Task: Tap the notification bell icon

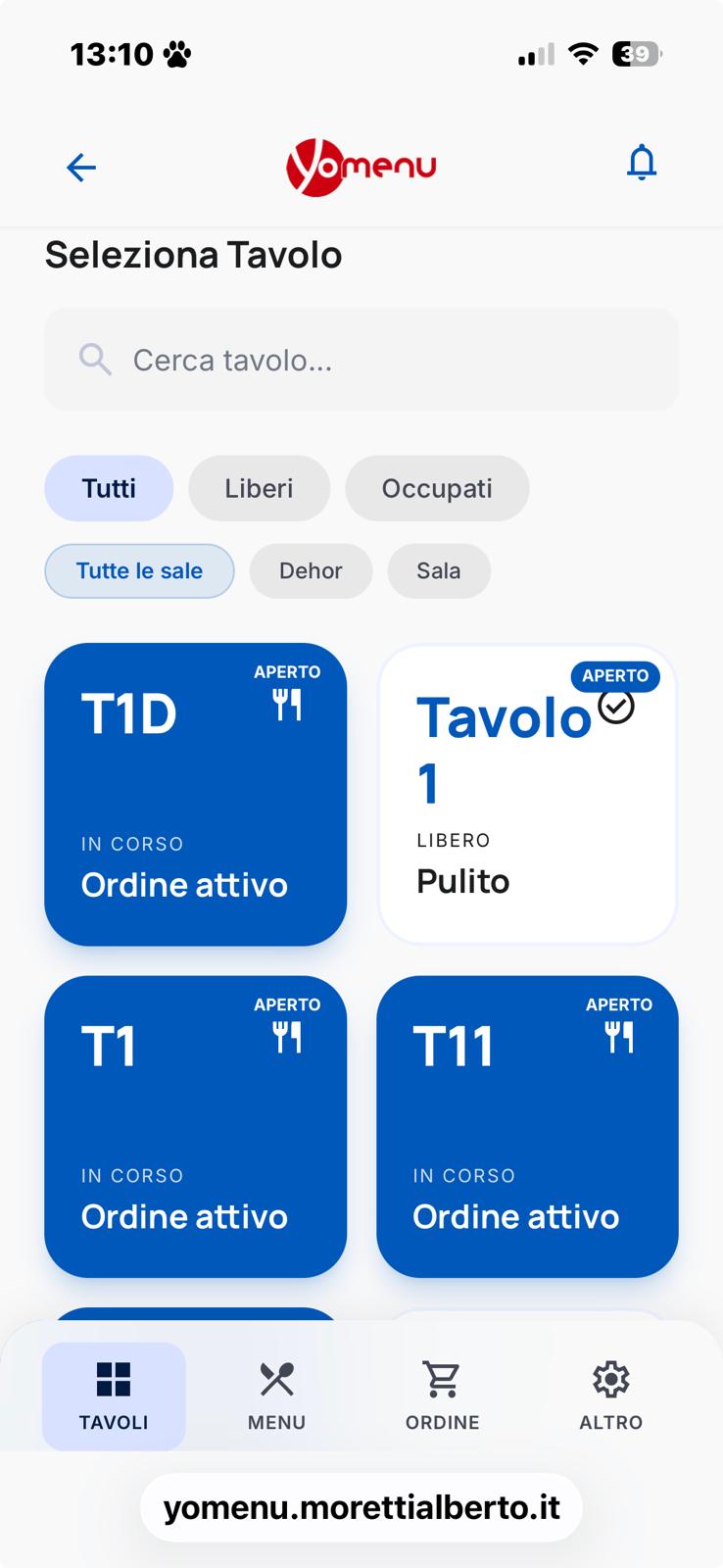Action: [x=642, y=162]
